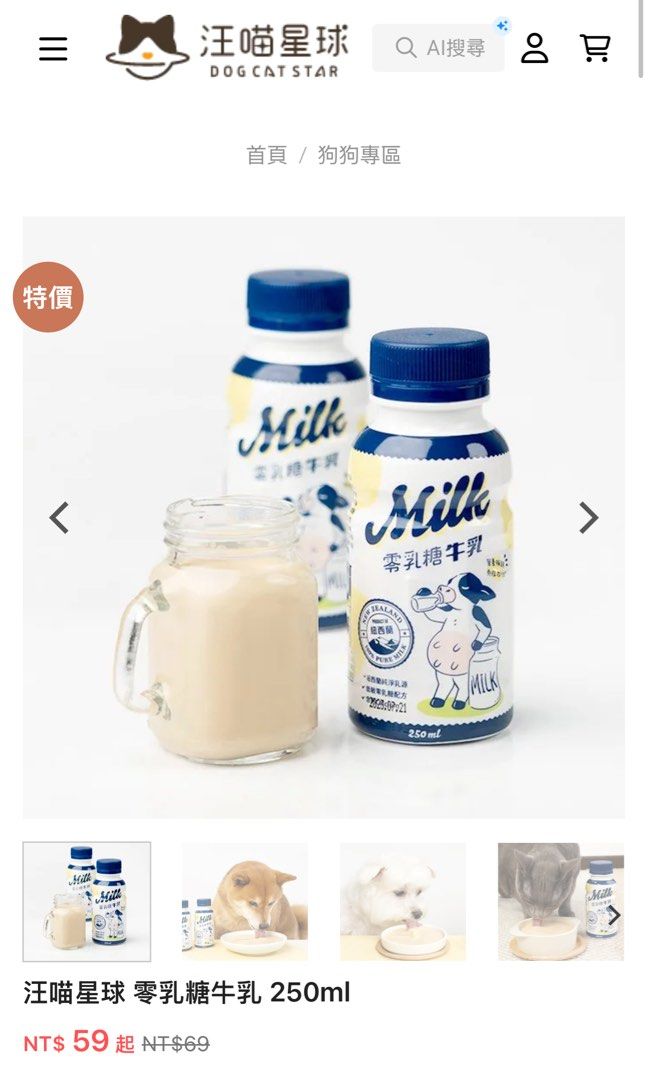This screenshot has height=1080, width=648.
Task: Select the gray cat drinking thumbnail
Action: tap(555, 901)
